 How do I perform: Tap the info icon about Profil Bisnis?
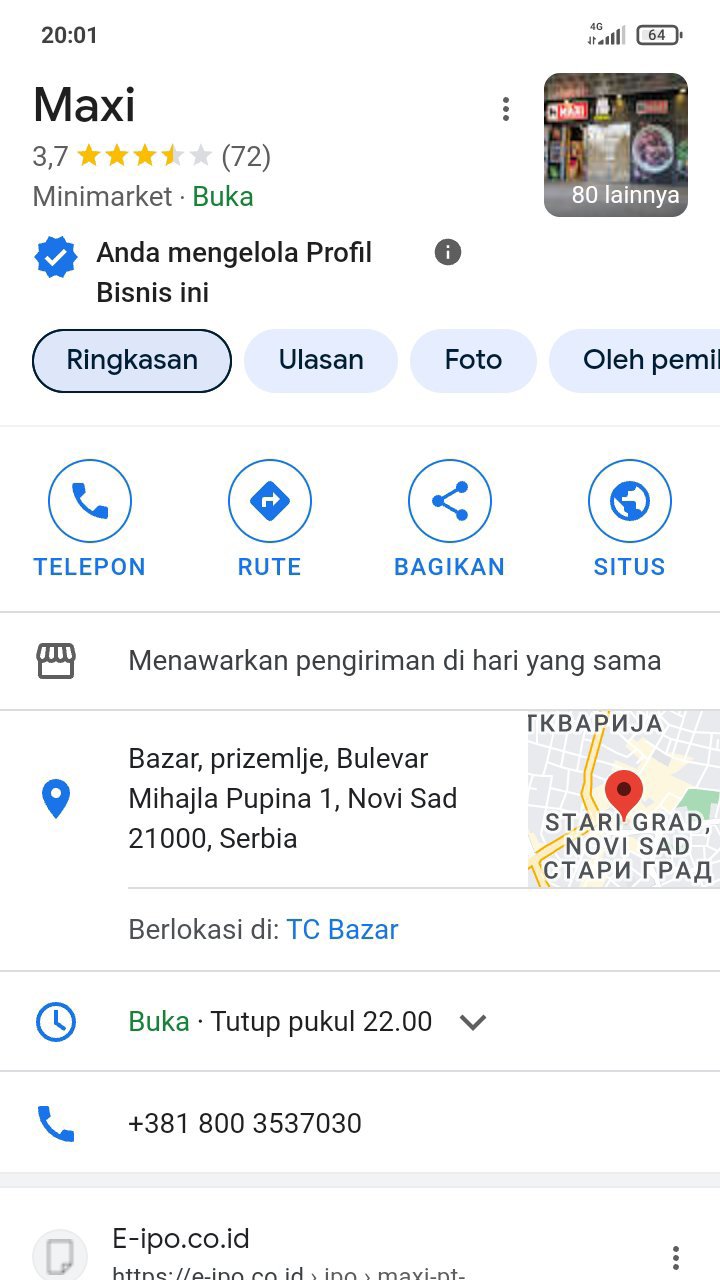tap(448, 252)
